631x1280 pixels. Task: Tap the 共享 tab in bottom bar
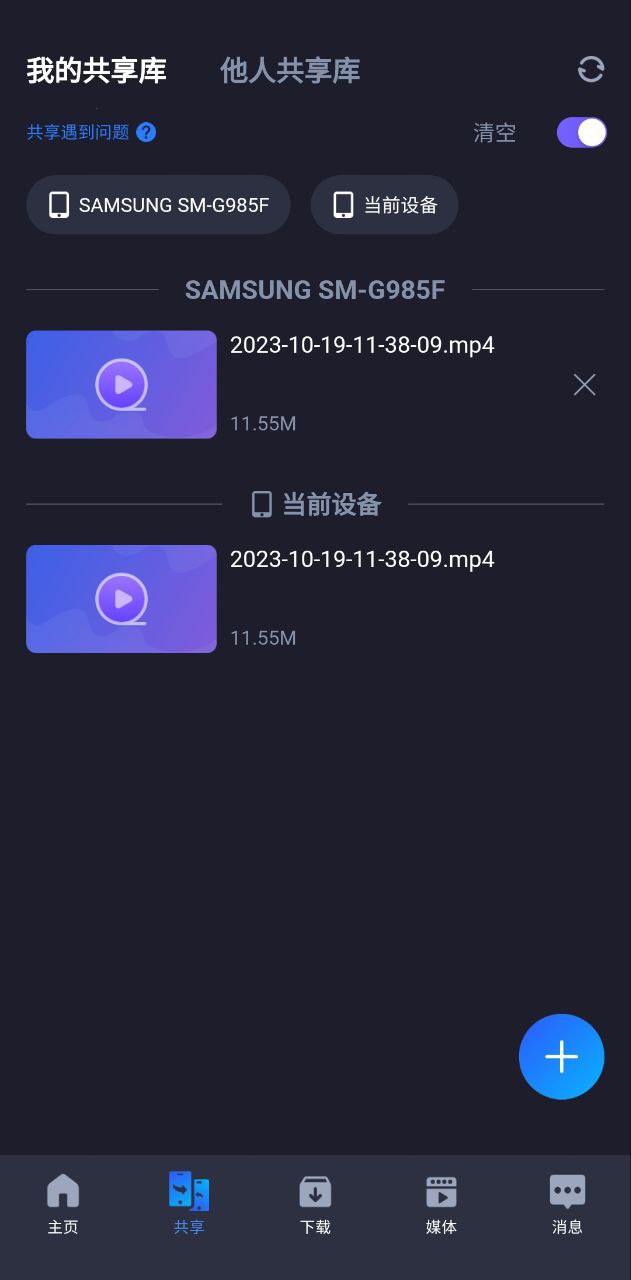(x=189, y=1204)
